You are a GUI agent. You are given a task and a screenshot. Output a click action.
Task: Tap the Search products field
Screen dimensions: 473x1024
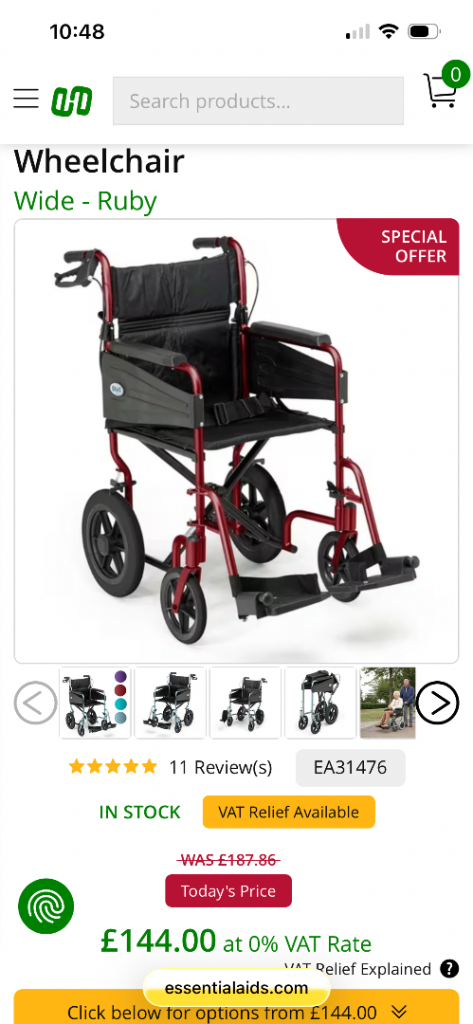click(258, 101)
